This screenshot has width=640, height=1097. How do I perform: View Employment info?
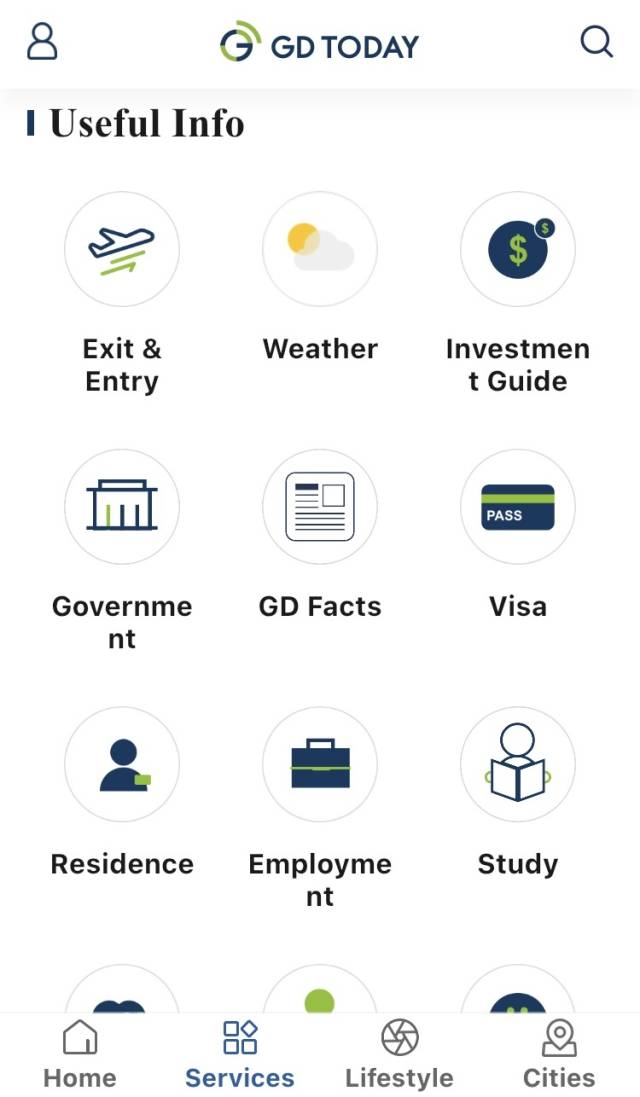pyautogui.click(x=320, y=764)
